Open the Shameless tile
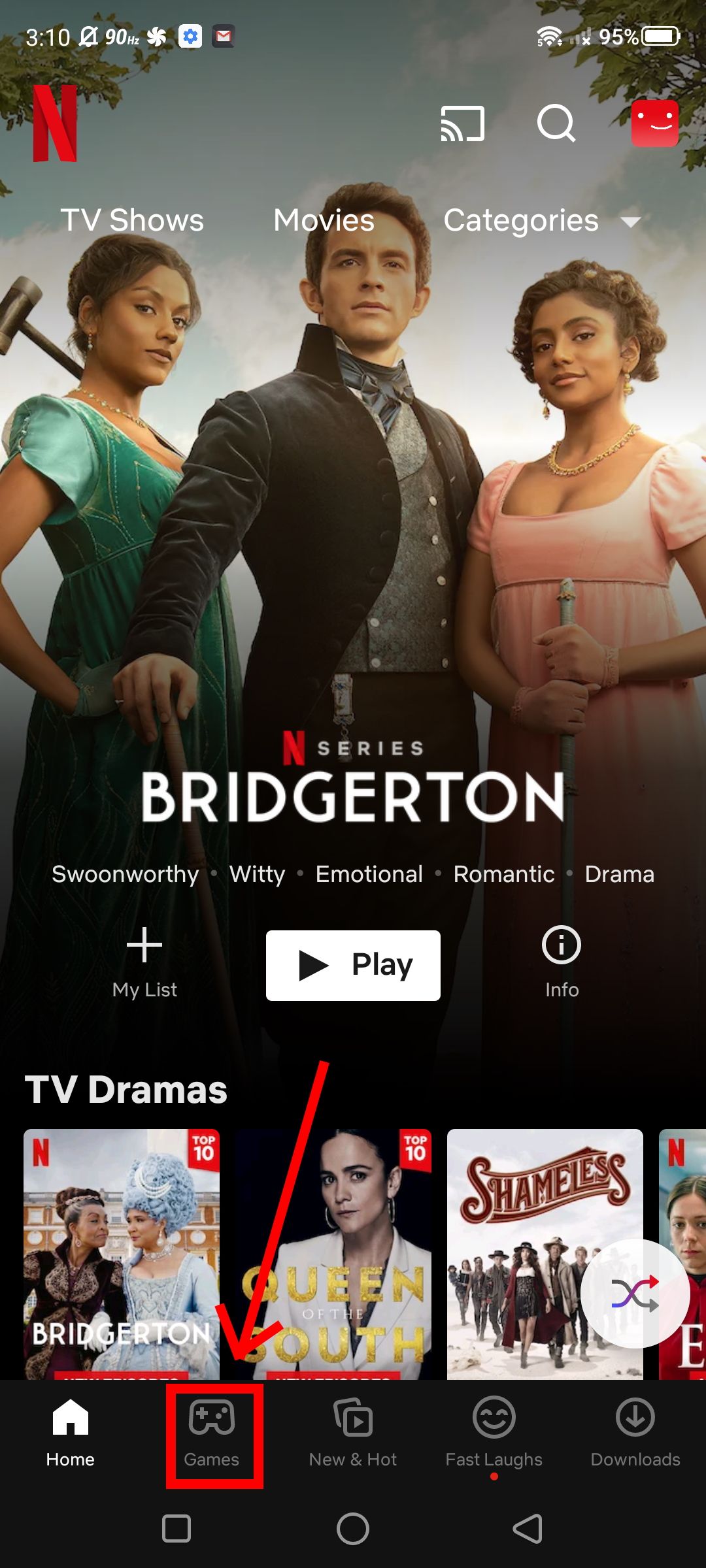706x1568 pixels. 545,1254
